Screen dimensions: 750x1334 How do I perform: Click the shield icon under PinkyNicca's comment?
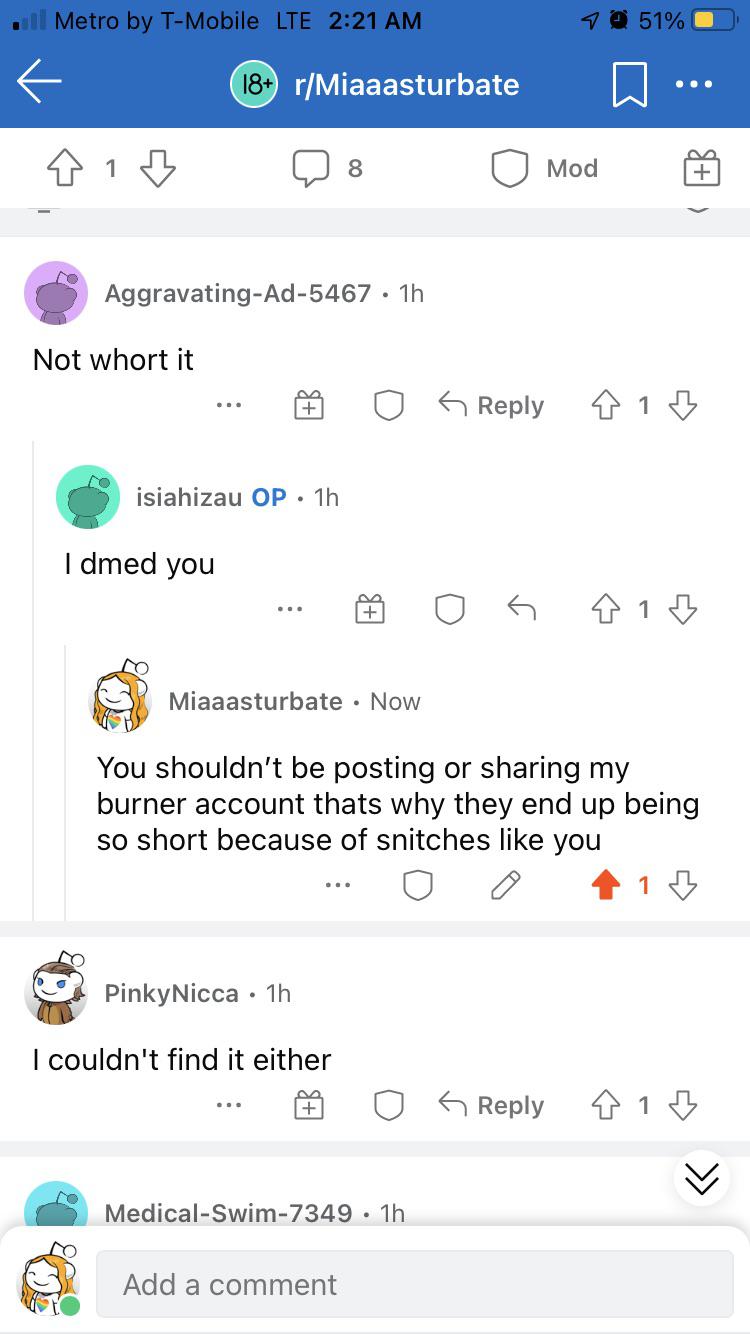point(389,1105)
